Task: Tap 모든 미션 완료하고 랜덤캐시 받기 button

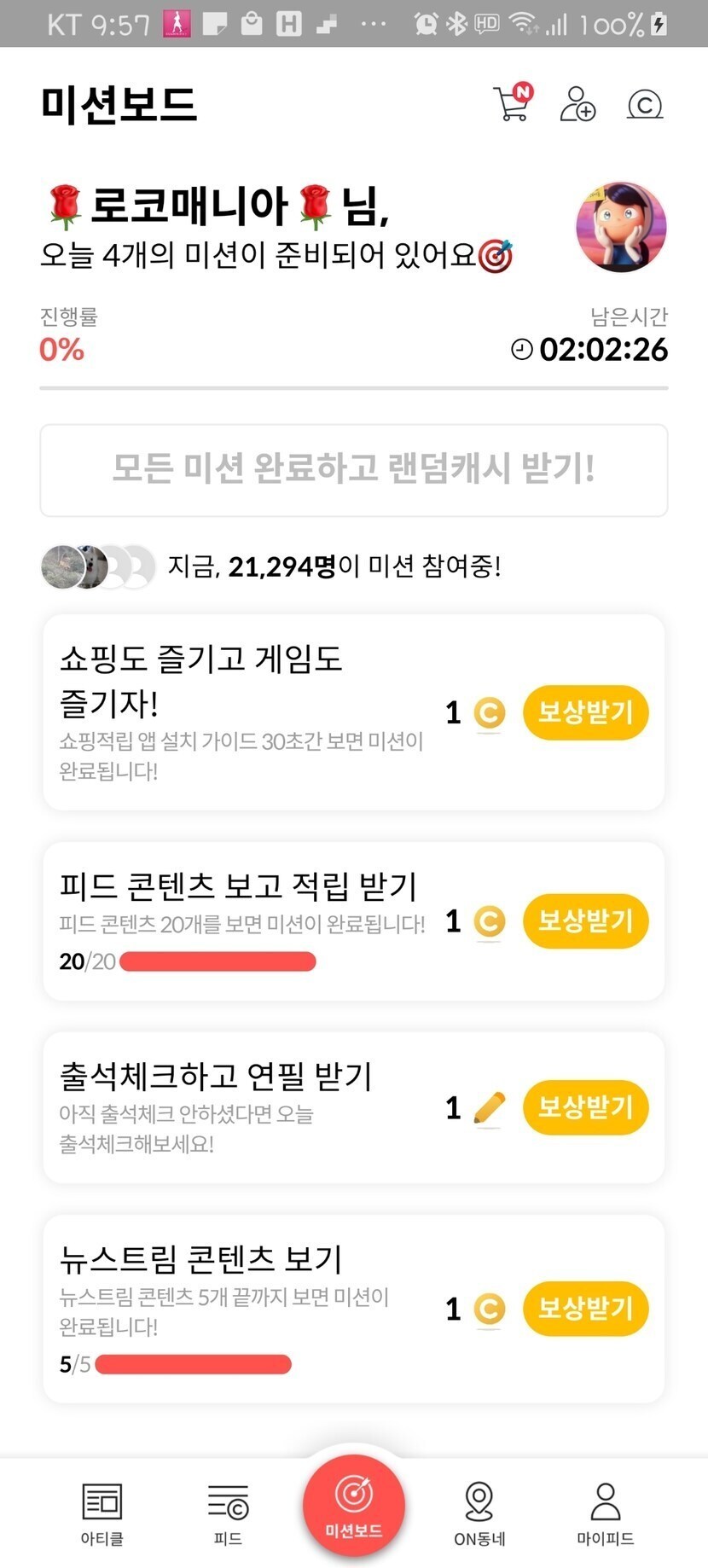Action: (x=354, y=470)
